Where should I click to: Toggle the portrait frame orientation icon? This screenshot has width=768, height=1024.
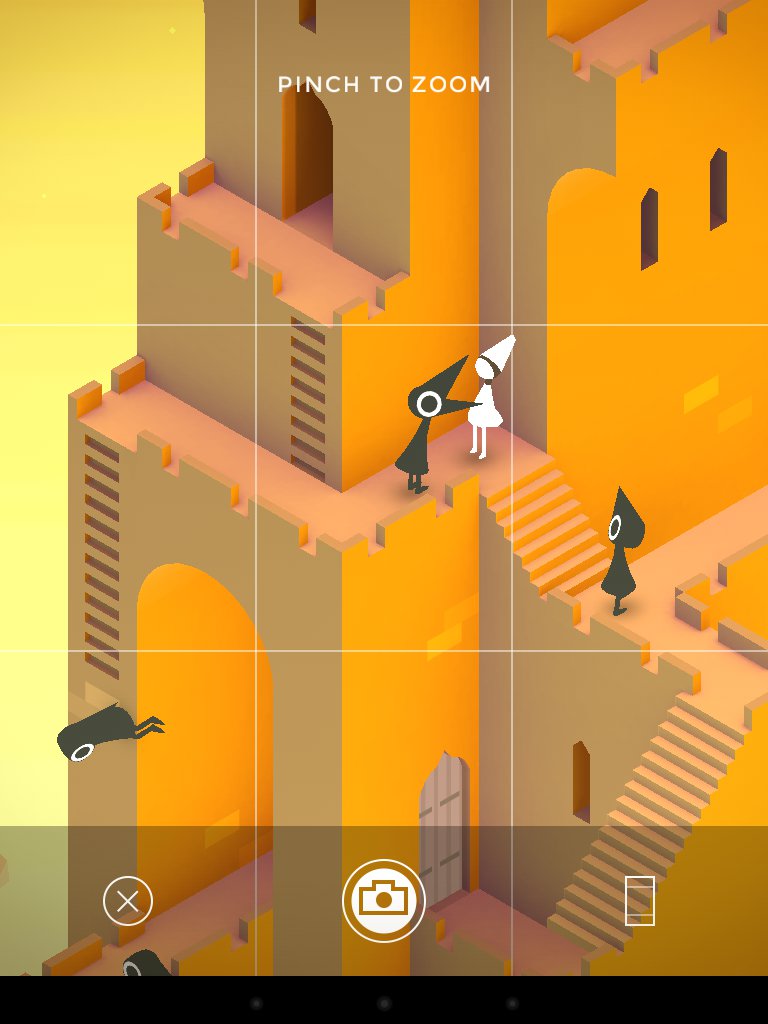tap(640, 901)
